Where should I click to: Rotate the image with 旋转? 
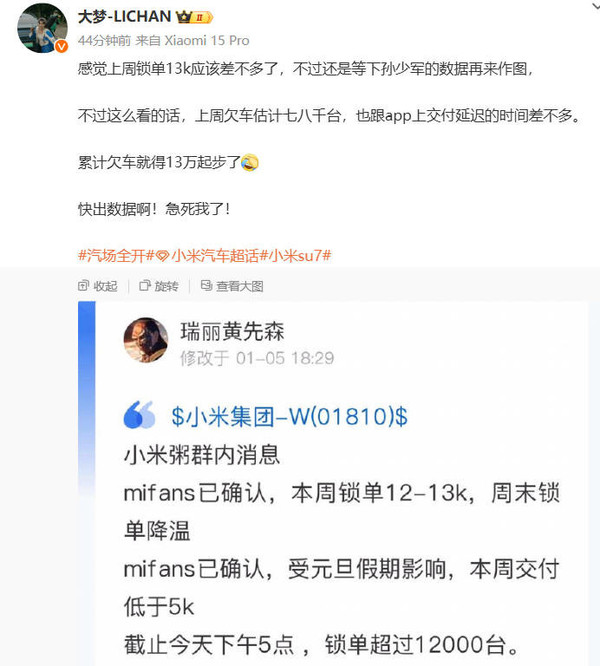click(158, 286)
